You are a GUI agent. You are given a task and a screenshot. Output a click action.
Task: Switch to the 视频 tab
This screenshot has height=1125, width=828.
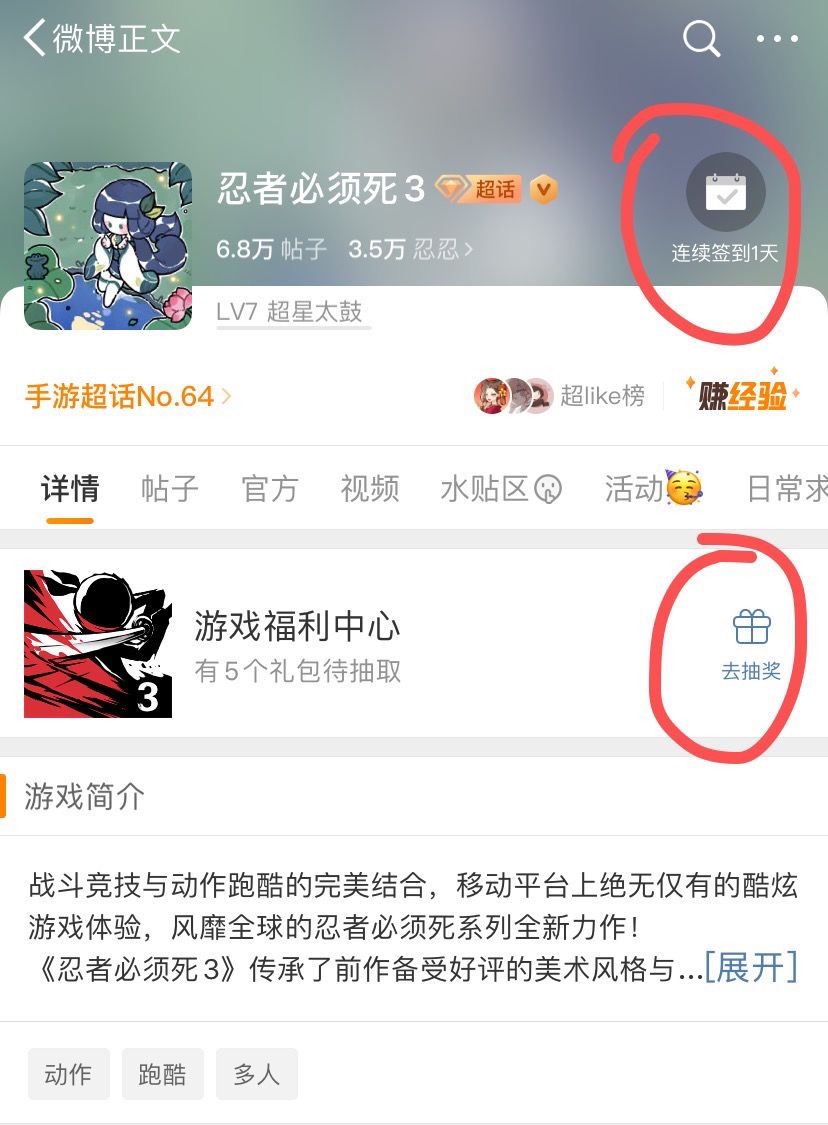(x=368, y=489)
